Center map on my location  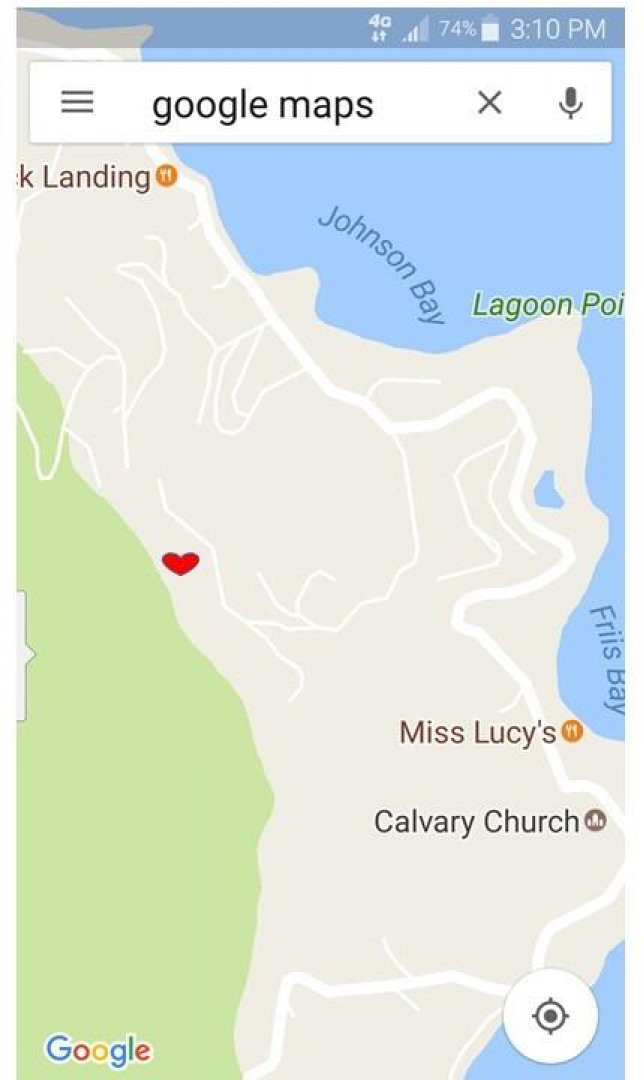click(x=550, y=1017)
